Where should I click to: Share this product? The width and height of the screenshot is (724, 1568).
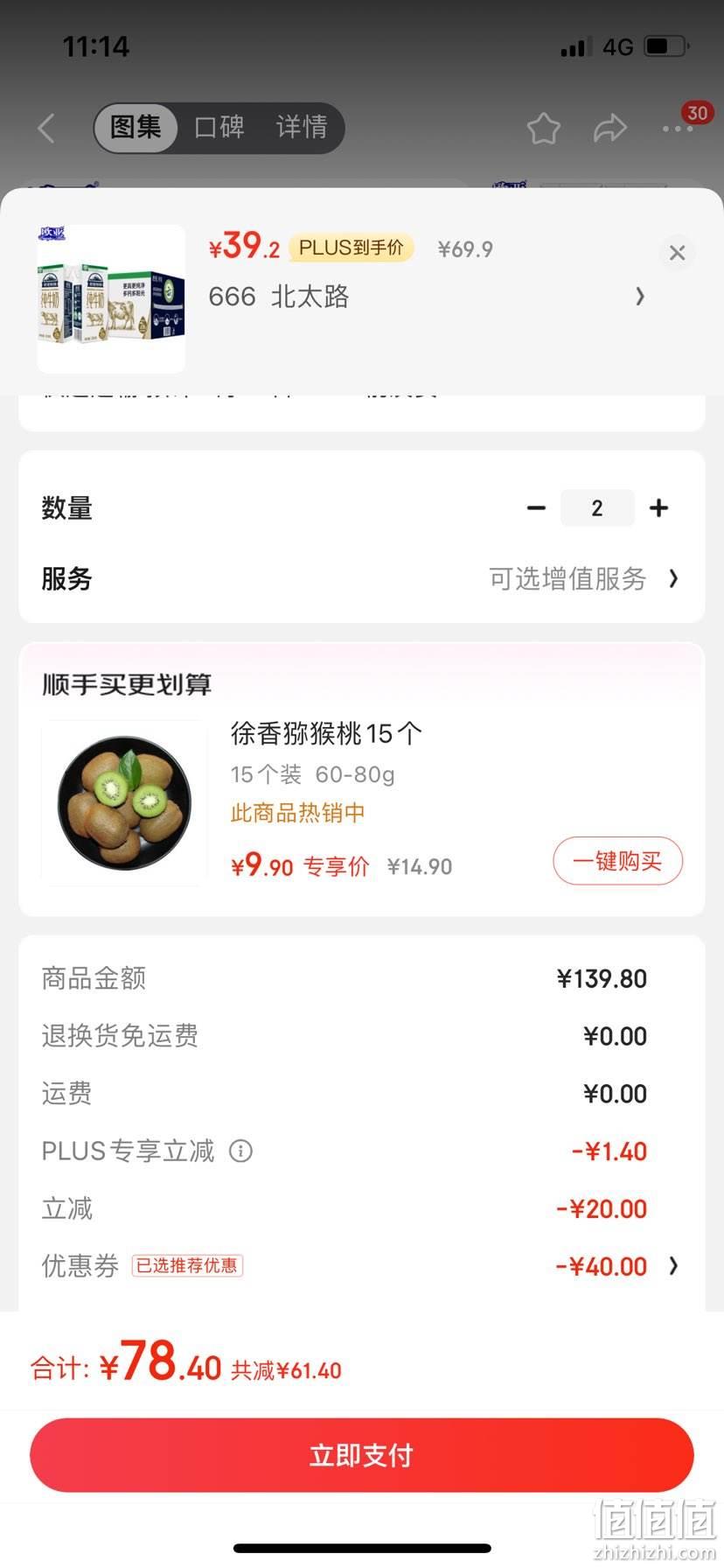point(609,129)
